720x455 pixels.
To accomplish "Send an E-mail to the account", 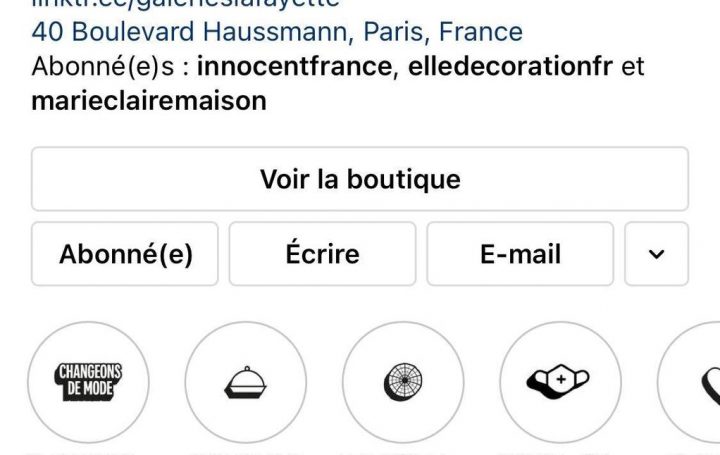I will 520,254.
